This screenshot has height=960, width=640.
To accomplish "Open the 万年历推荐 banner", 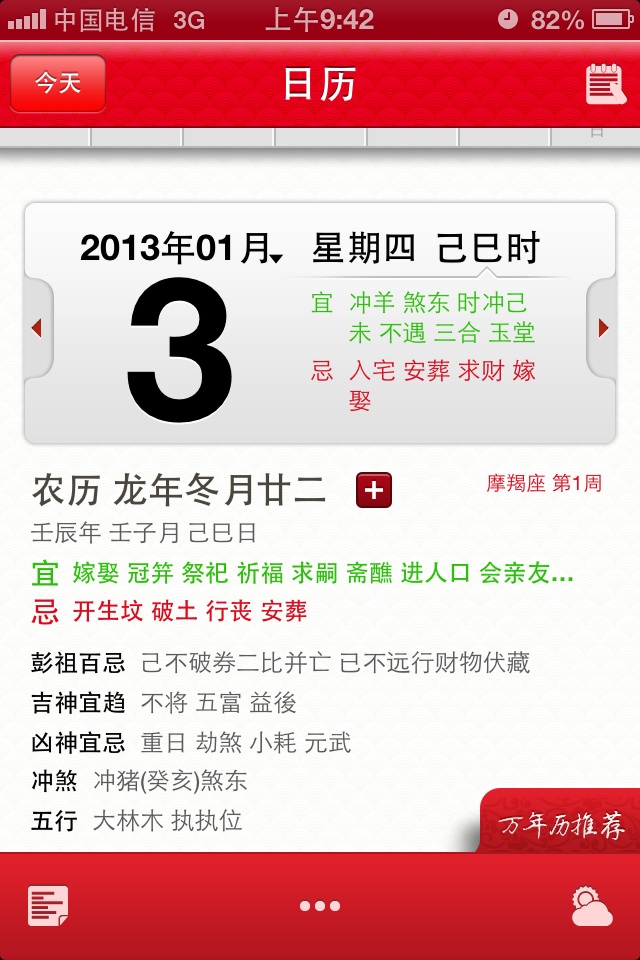I will click(x=563, y=826).
